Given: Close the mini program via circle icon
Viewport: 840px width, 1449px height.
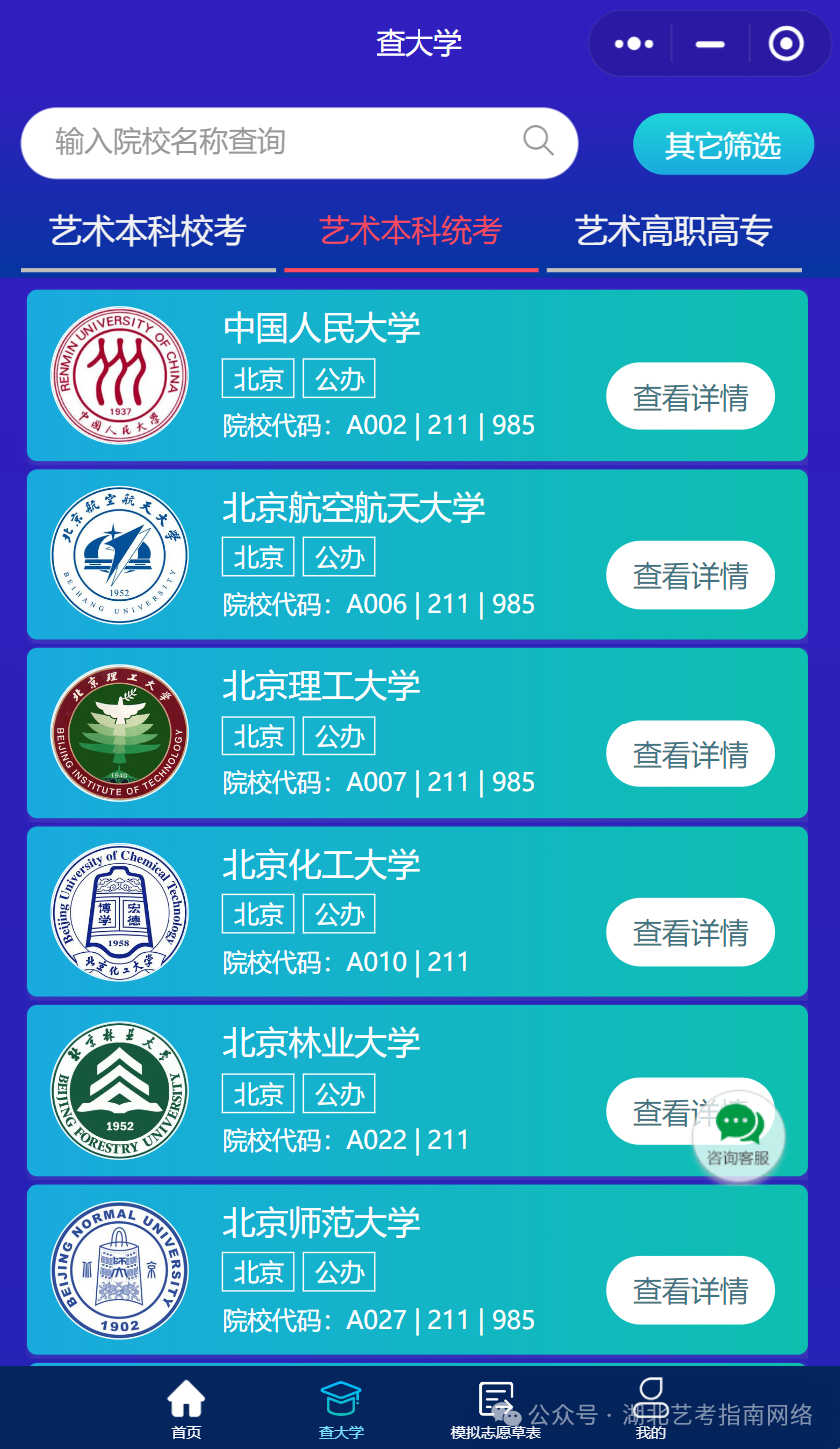Looking at the screenshot, I should pos(786,44).
